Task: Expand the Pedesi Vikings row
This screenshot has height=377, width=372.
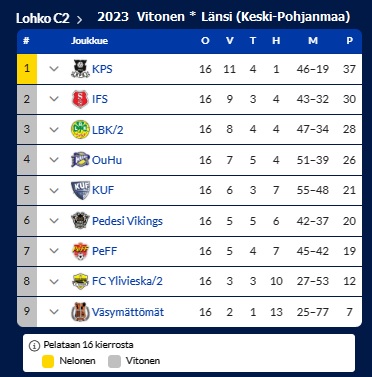Action: [x=54, y=221]
